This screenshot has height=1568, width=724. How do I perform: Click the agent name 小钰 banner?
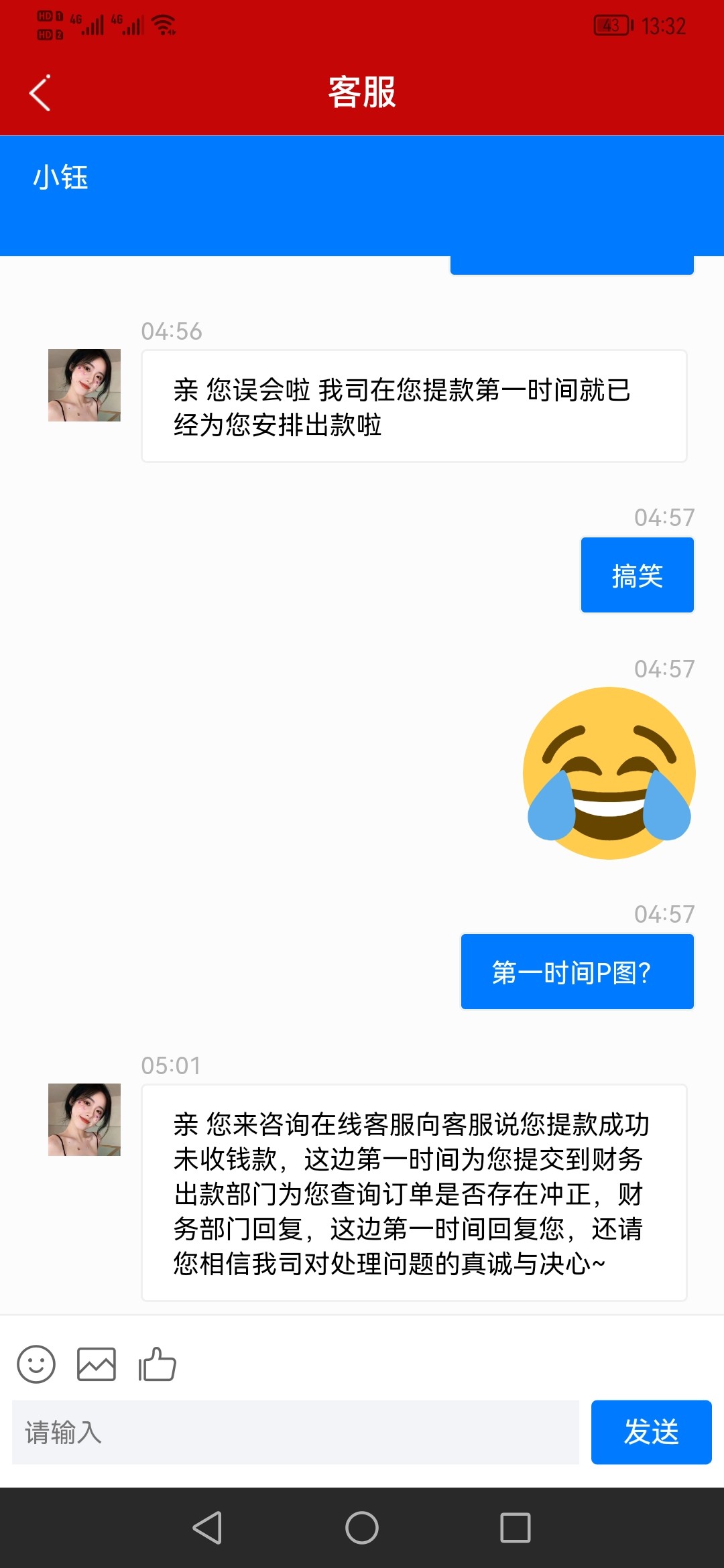pyautogui.click(x=62, y=179)
